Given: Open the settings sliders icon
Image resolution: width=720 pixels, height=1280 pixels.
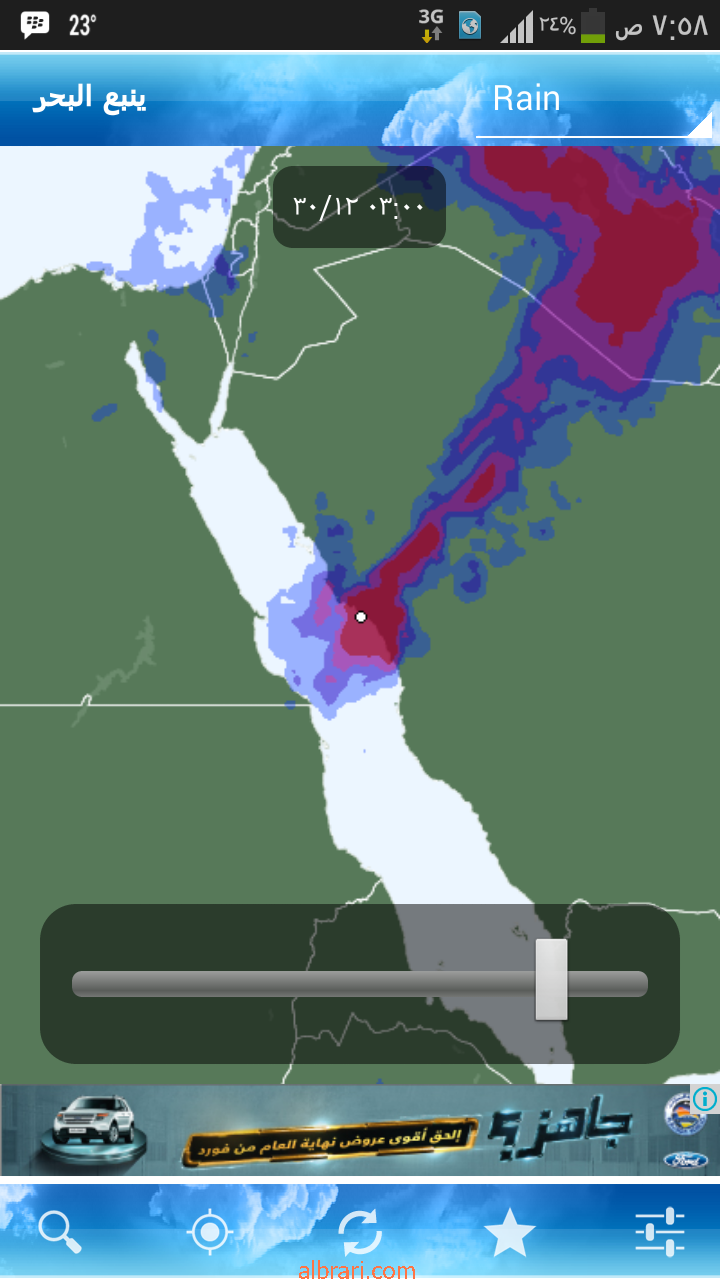Looking at the screenshot, I should [660, 1232].
